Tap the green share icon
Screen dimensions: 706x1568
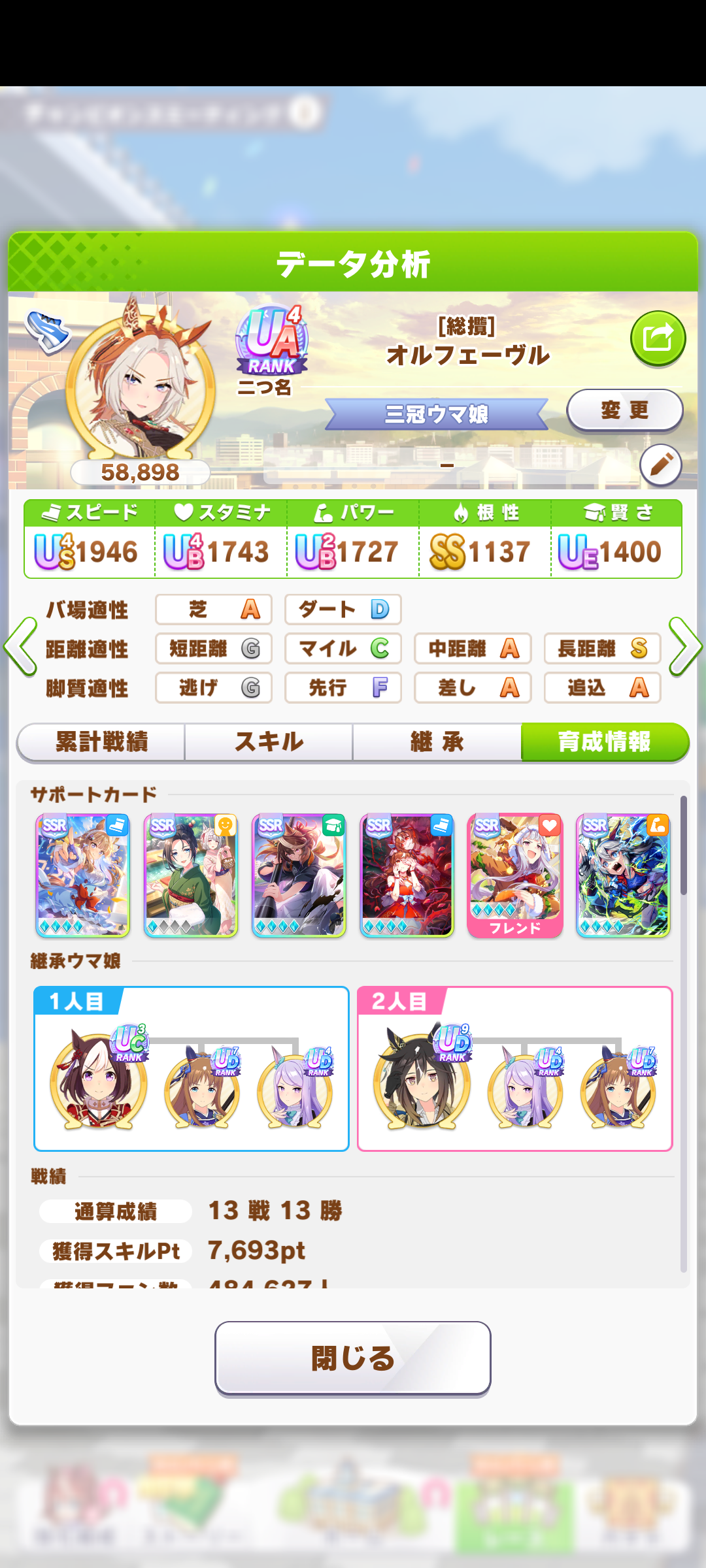pos(658,338)
